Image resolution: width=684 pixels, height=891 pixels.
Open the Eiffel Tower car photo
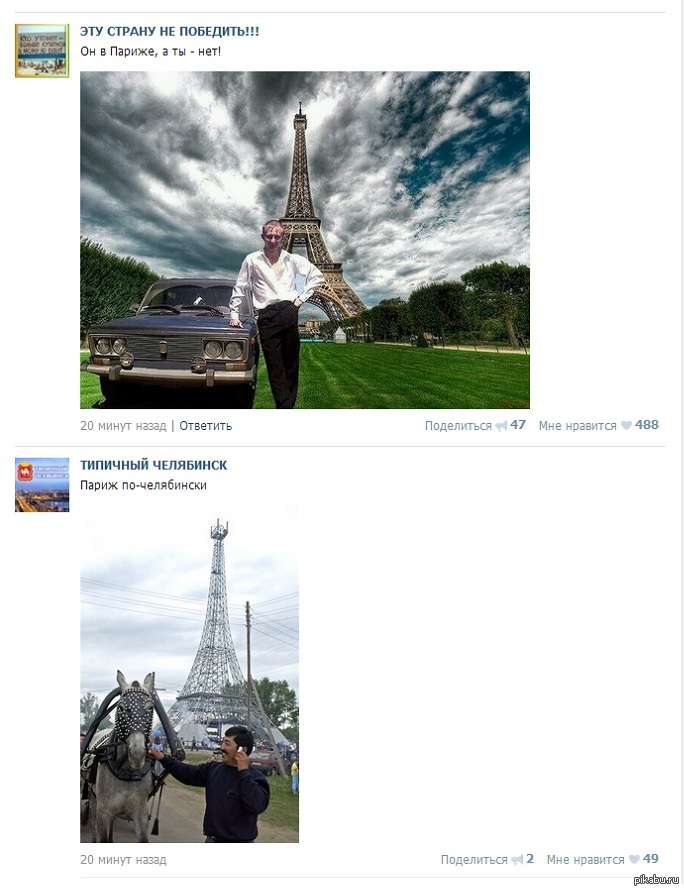(x=304, y=240)
